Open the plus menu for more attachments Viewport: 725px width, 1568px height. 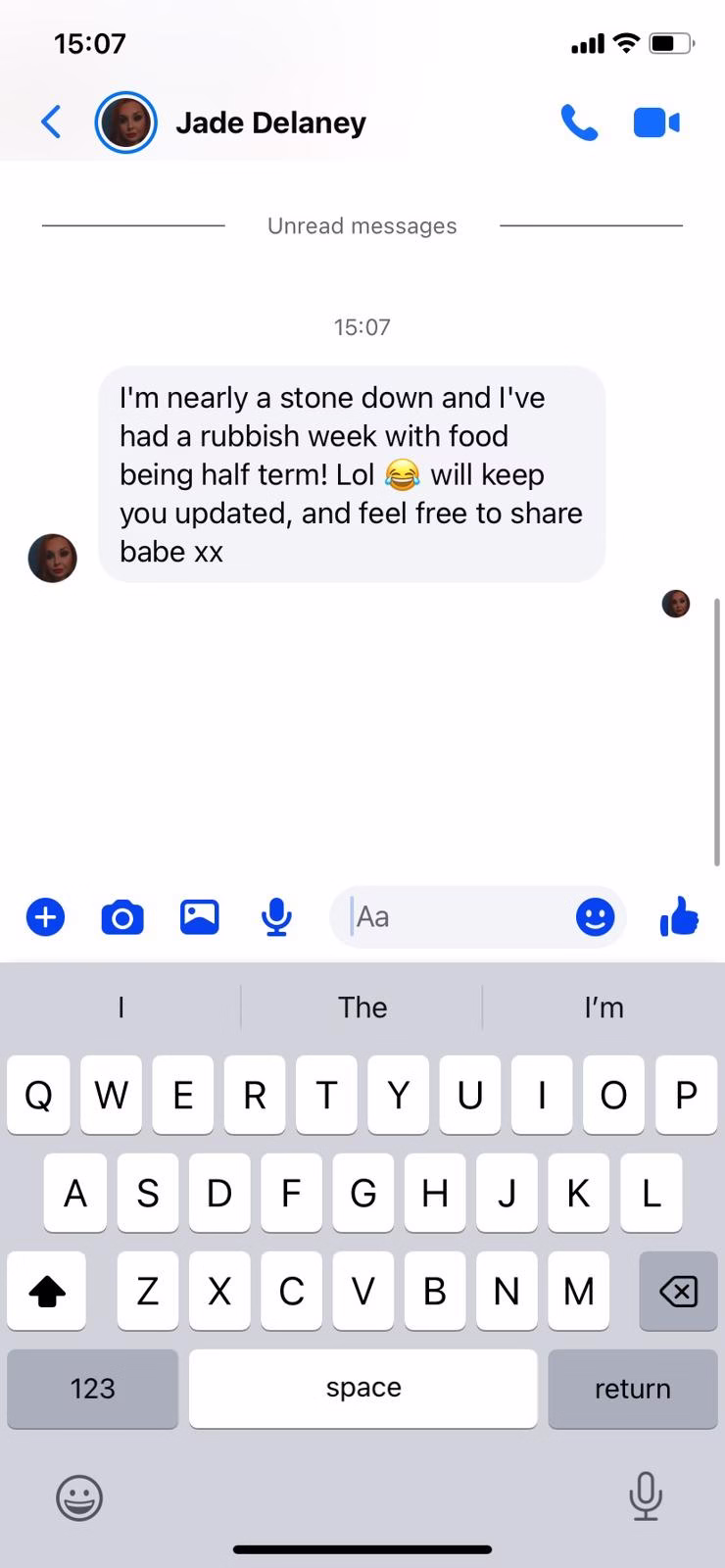point(45,917)
